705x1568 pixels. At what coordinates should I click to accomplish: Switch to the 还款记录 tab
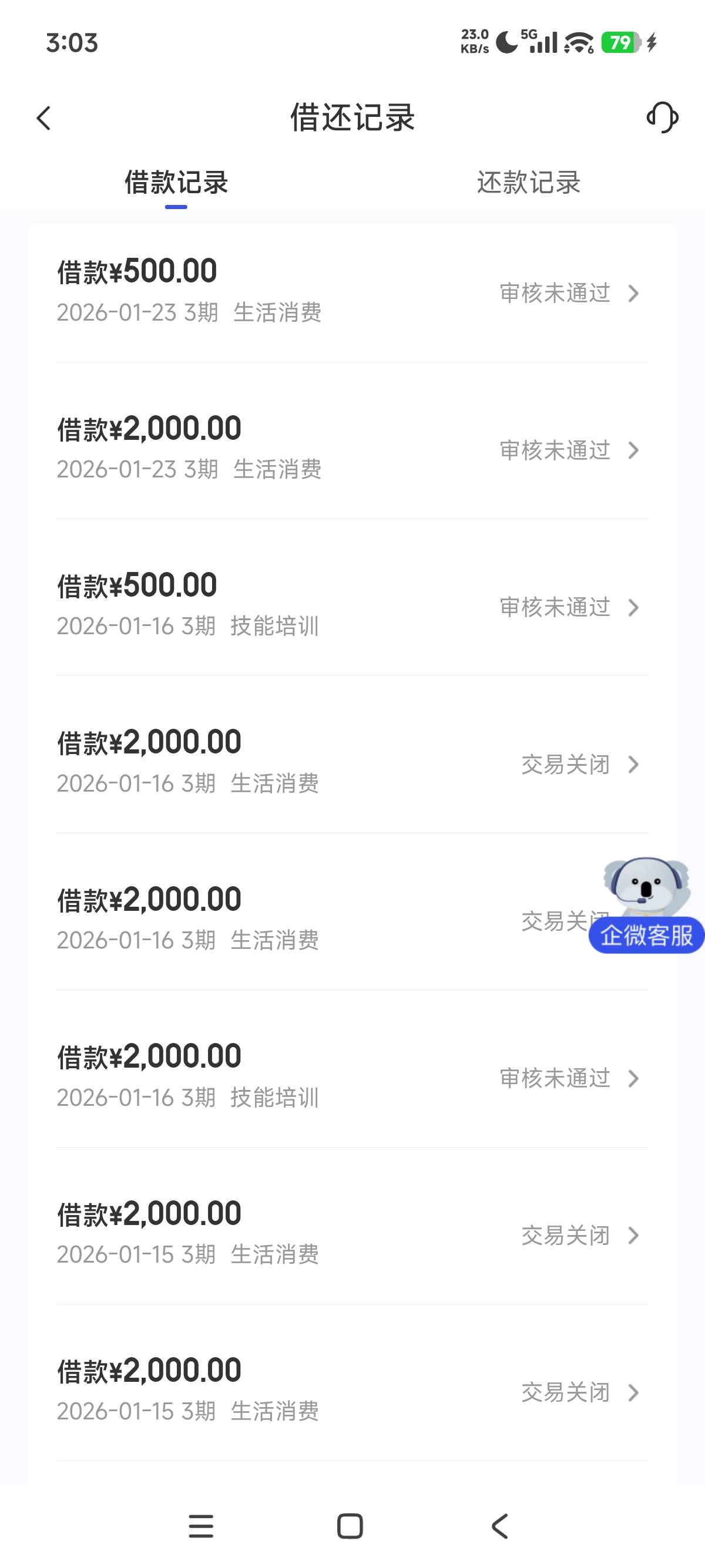[528, 183]
